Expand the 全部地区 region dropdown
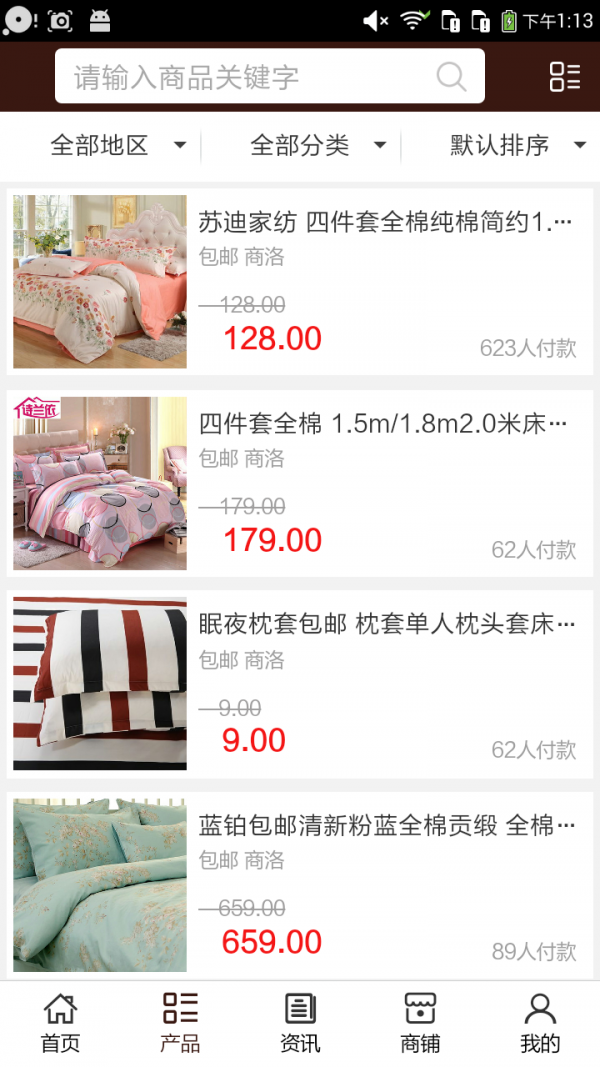 (x=118, y=146)
